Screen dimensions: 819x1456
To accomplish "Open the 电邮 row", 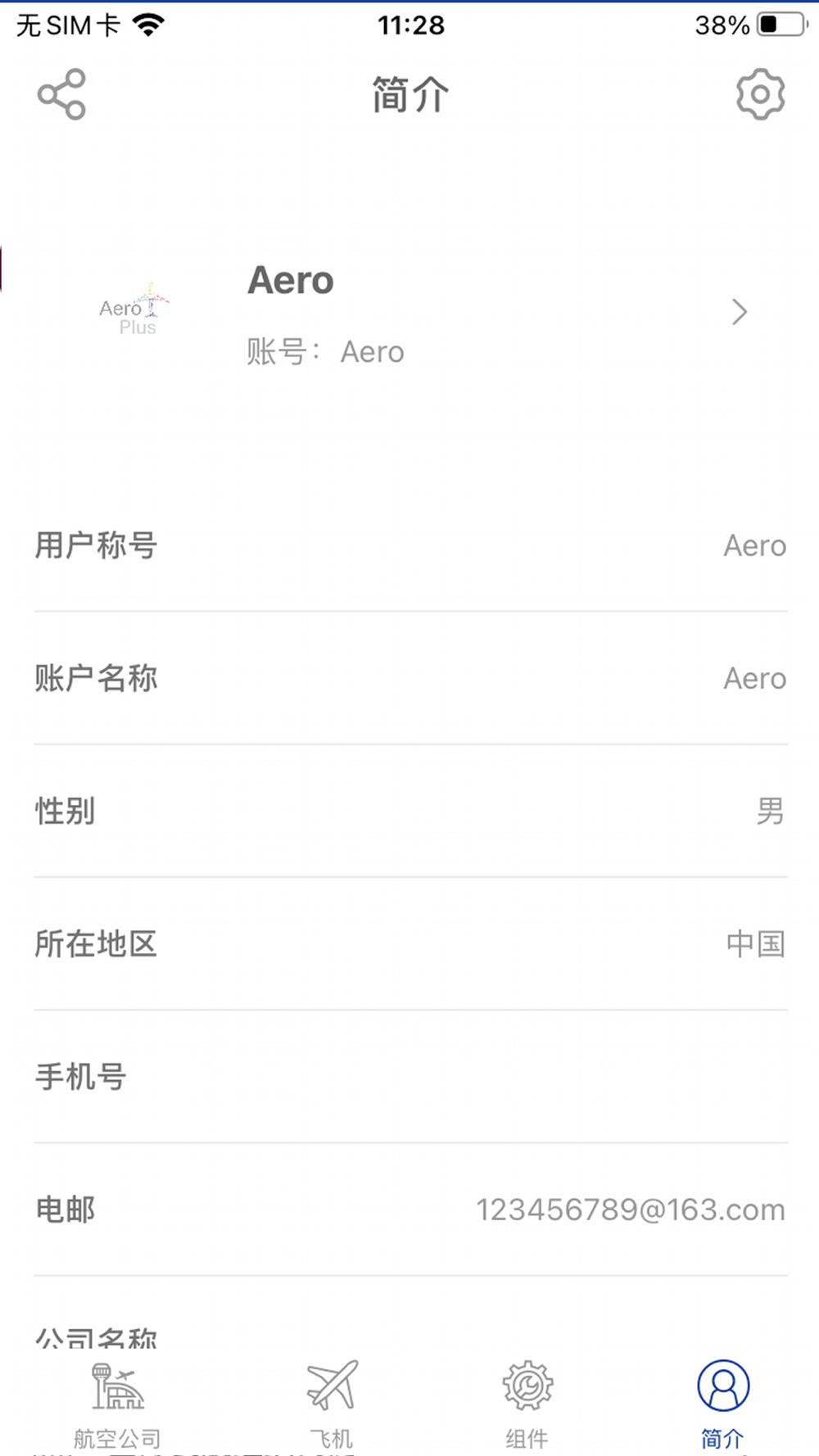I will point(410,1209).
